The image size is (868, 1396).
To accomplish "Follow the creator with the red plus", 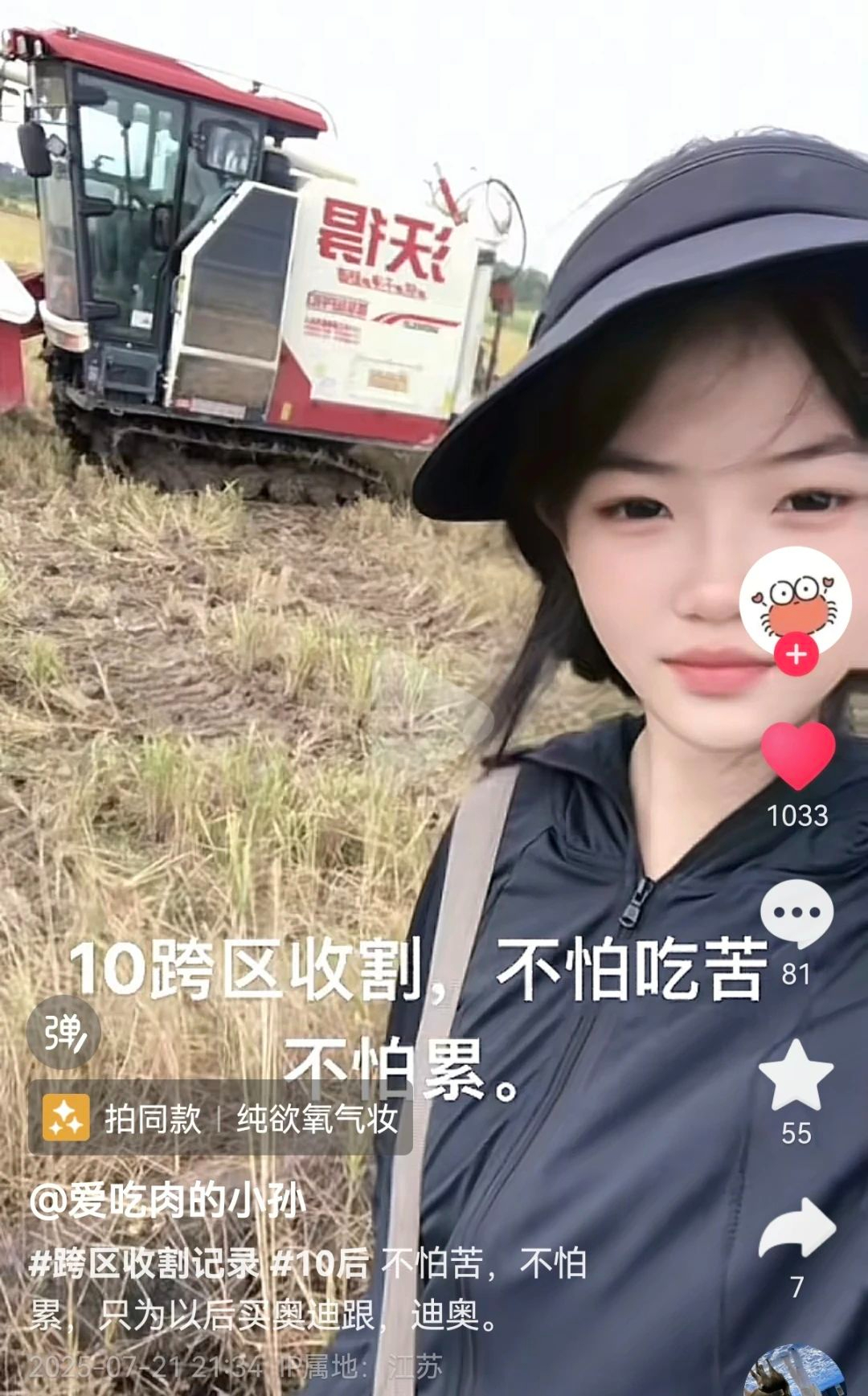I will tap(796, 654).
